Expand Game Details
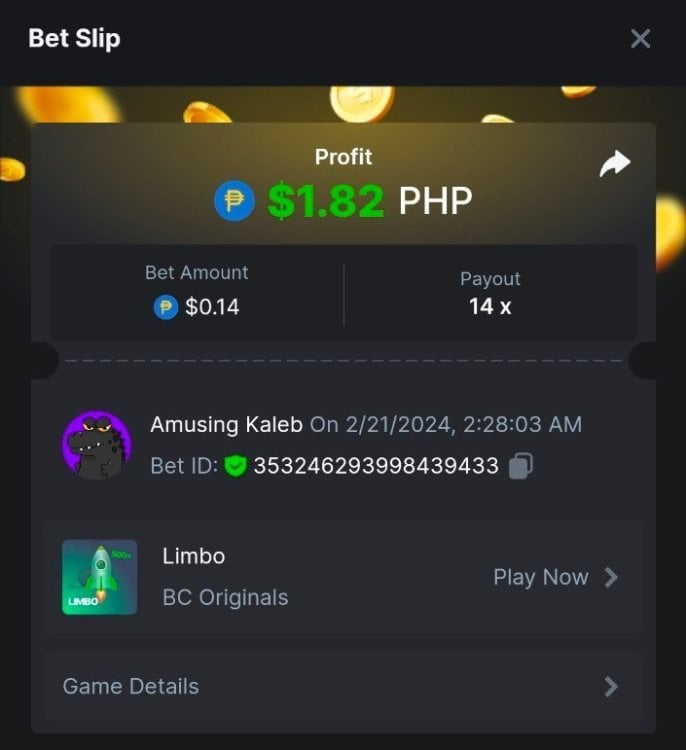This screenshot has height=750, width=686. (x=342, y=686)
